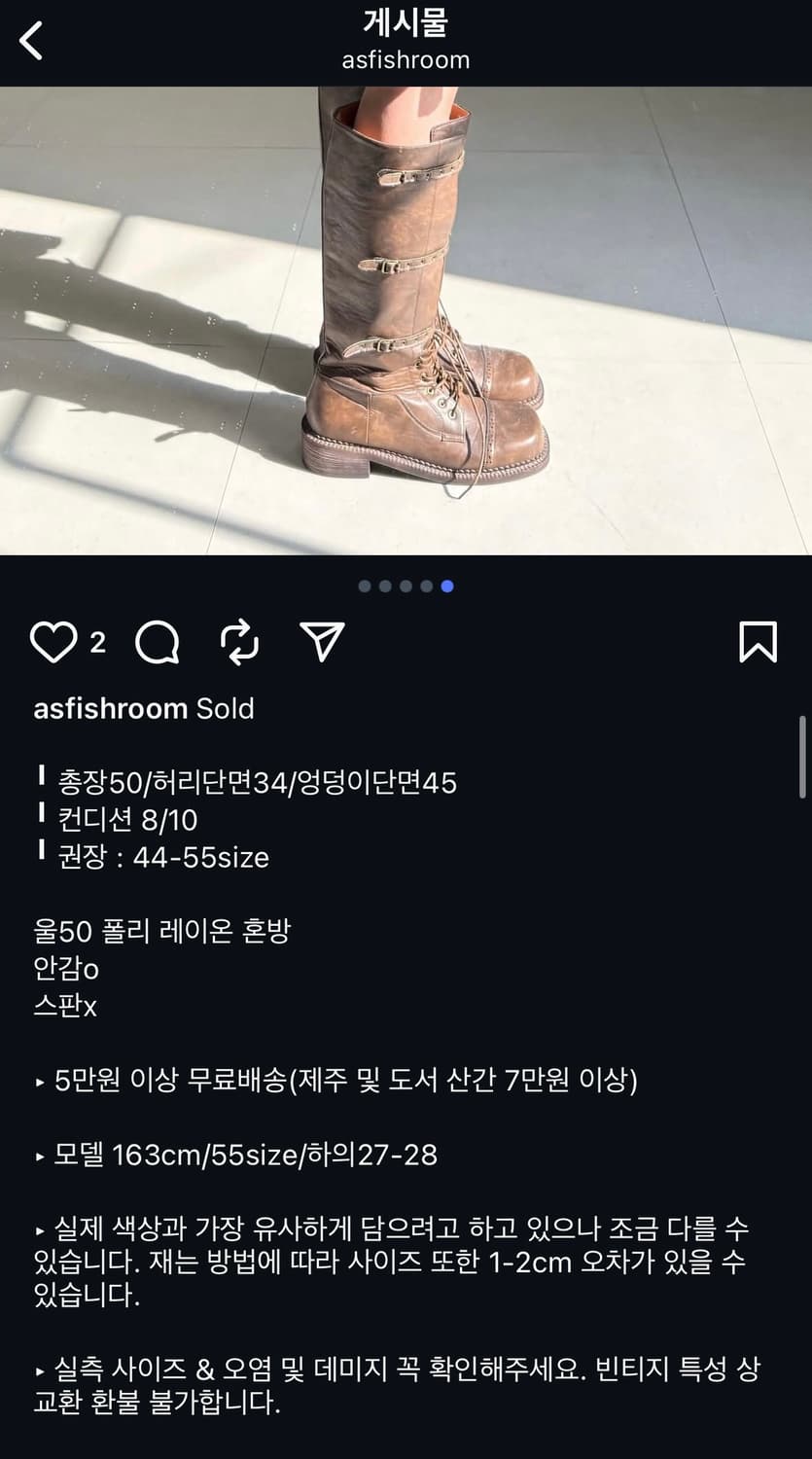Open profile via caption username asfishroom
Viewport: 812px width, 1459px height.
pyautogui.click(x=107, y=708)
